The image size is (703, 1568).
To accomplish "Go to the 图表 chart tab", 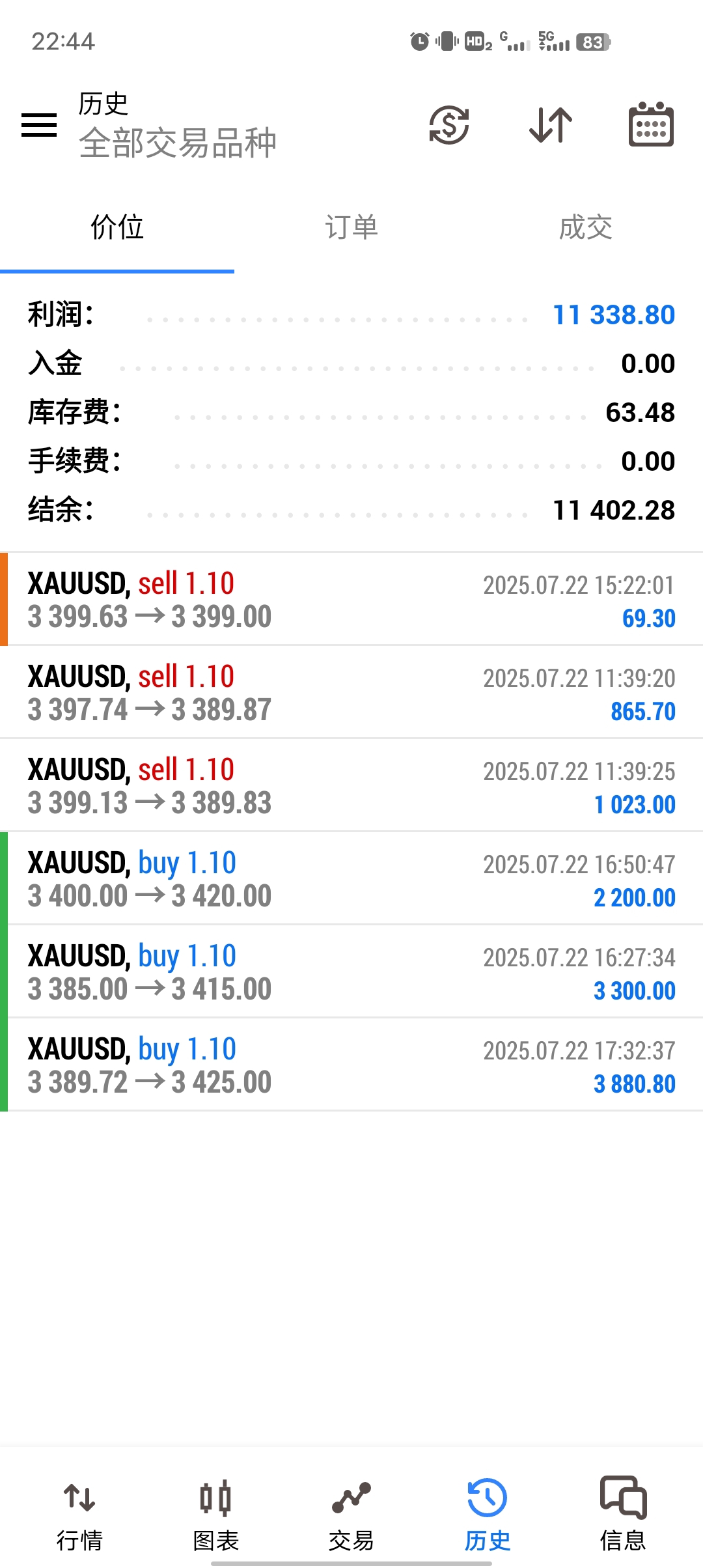I will (x=216, y=1515).
